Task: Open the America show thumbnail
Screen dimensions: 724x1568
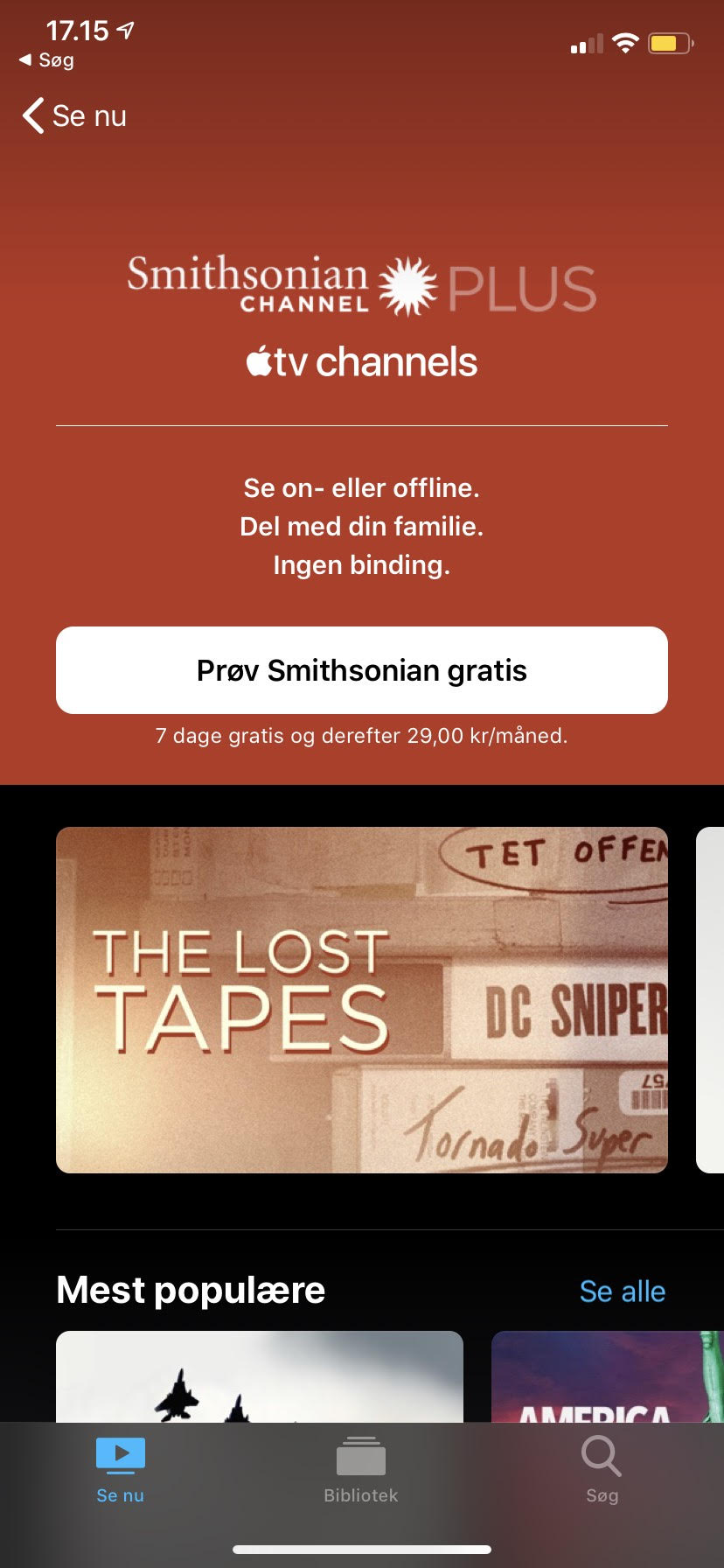Action: (607, 1377)
